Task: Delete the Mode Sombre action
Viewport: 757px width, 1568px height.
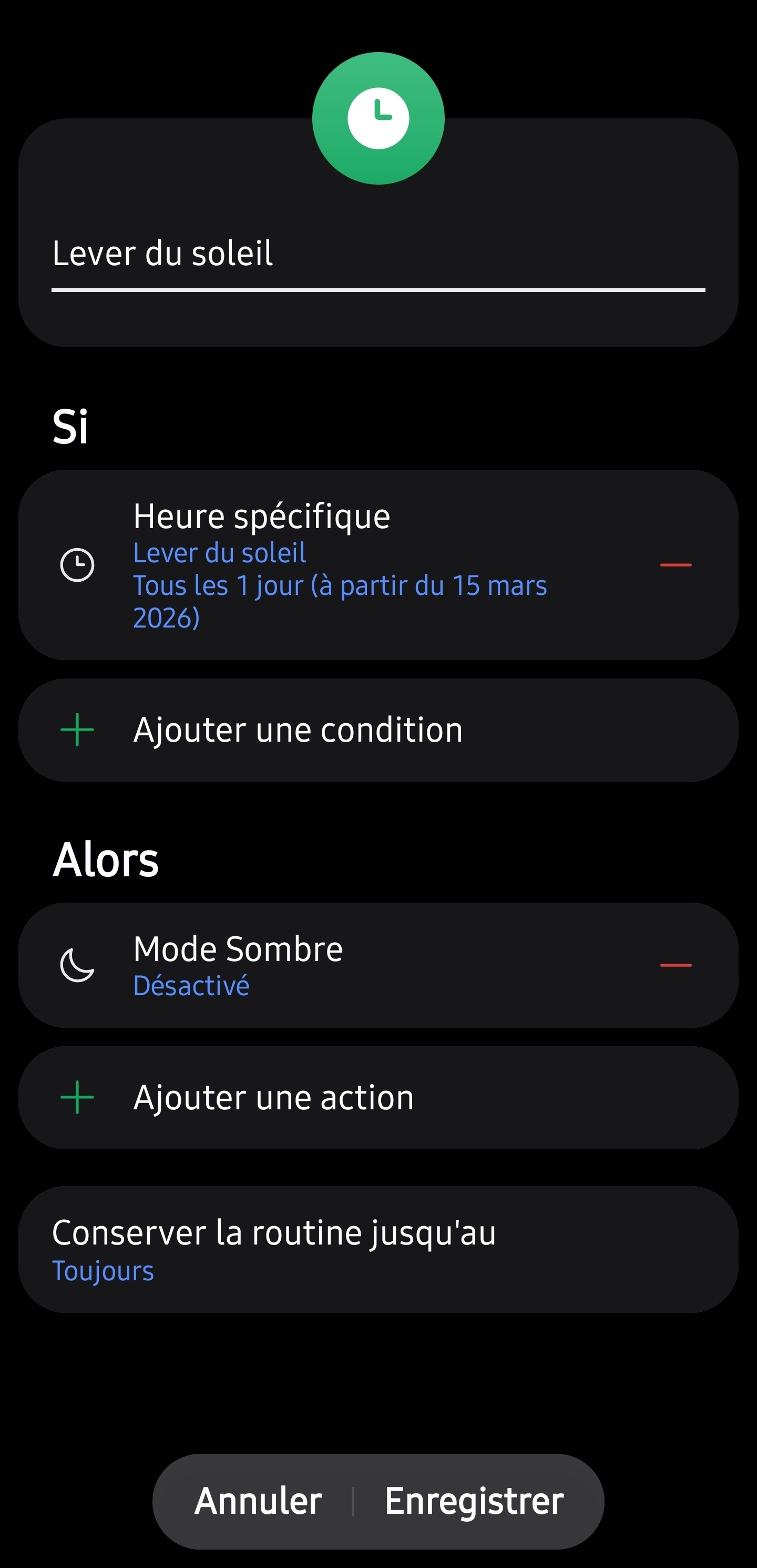Action: tap(676, 965)
